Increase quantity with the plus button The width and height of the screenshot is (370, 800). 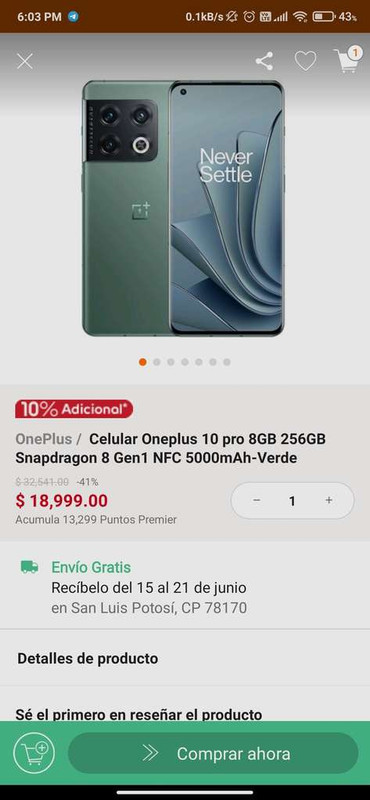tap(329, 501)
